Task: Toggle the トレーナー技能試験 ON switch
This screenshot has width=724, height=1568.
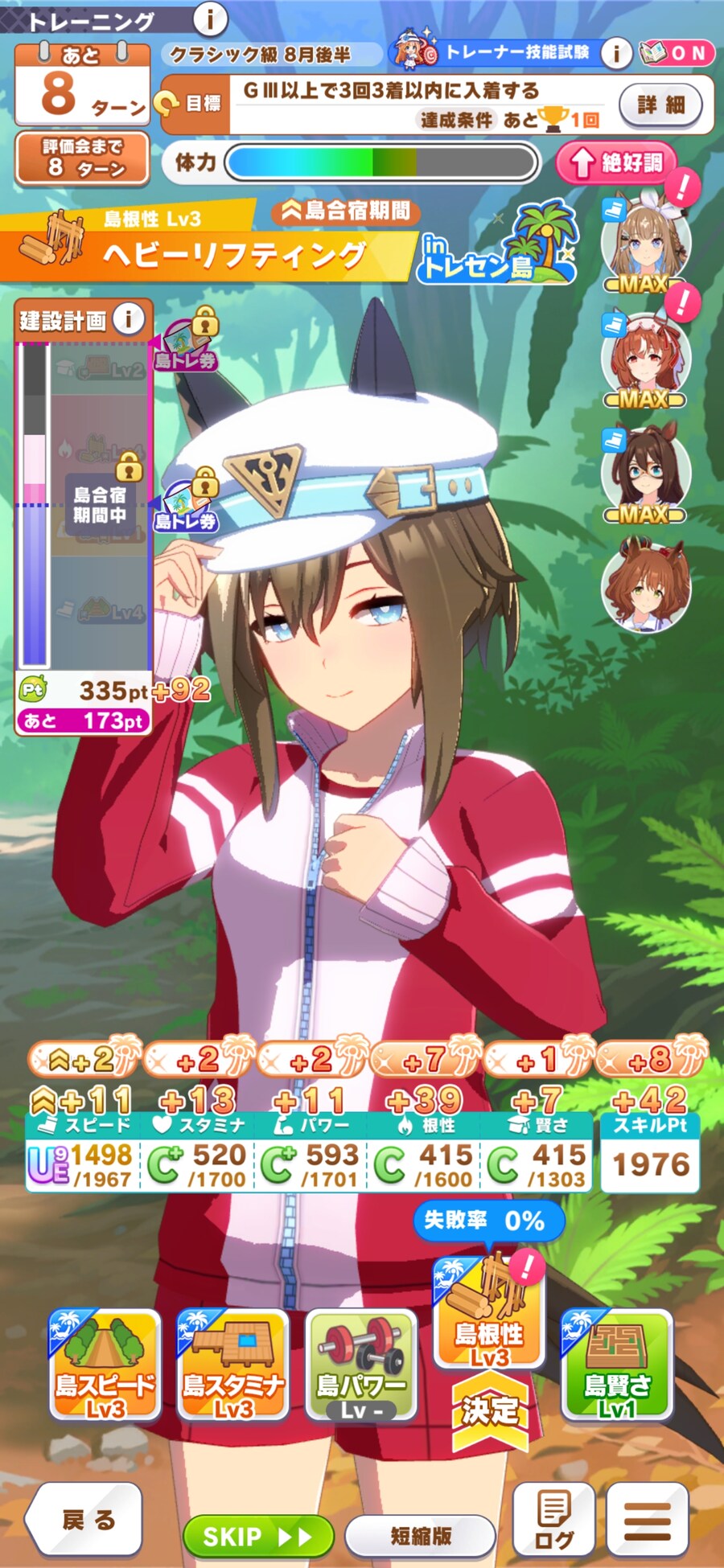Action: pyautogui.click(x=677, y=53)
